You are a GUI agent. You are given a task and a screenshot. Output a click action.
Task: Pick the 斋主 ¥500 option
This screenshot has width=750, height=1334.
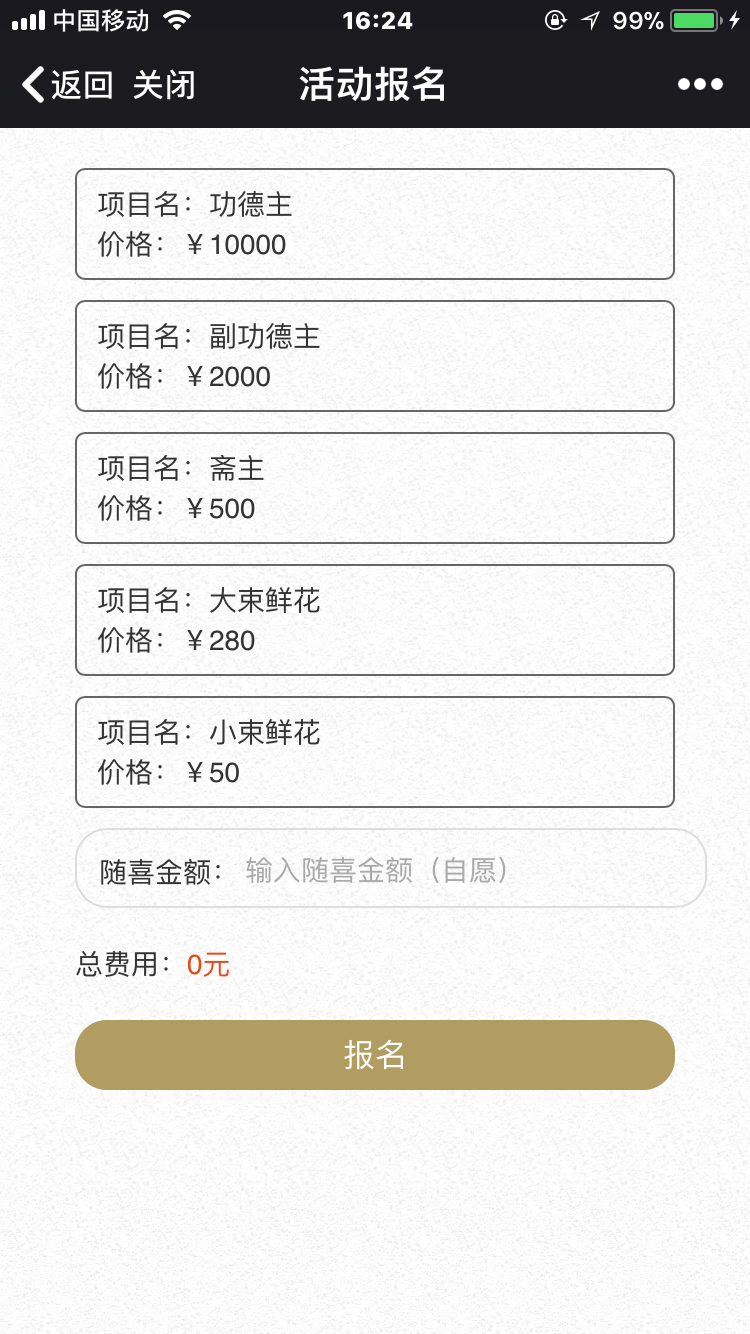tap(375, 488)
